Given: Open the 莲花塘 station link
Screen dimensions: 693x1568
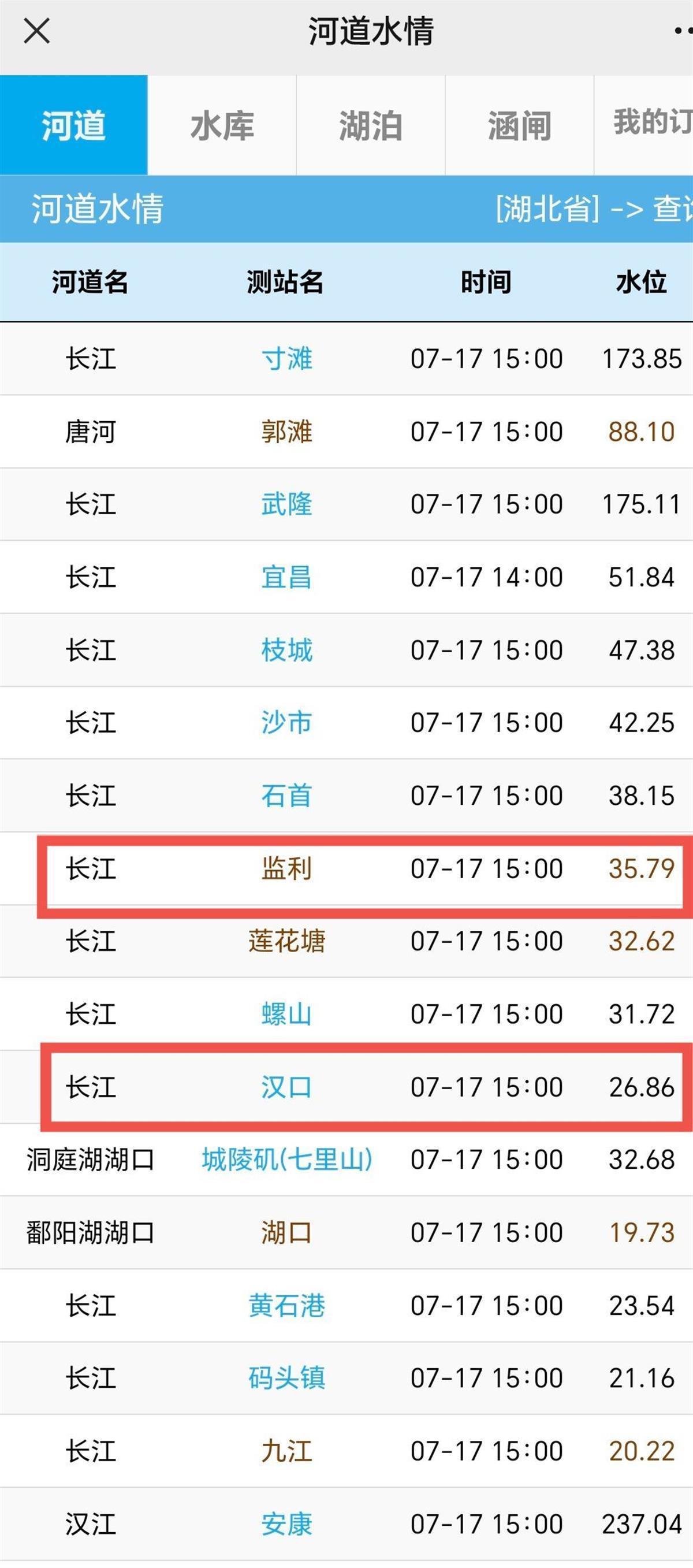Looking at the screenshot, I should pyautogui.click(x=286, y=941).
